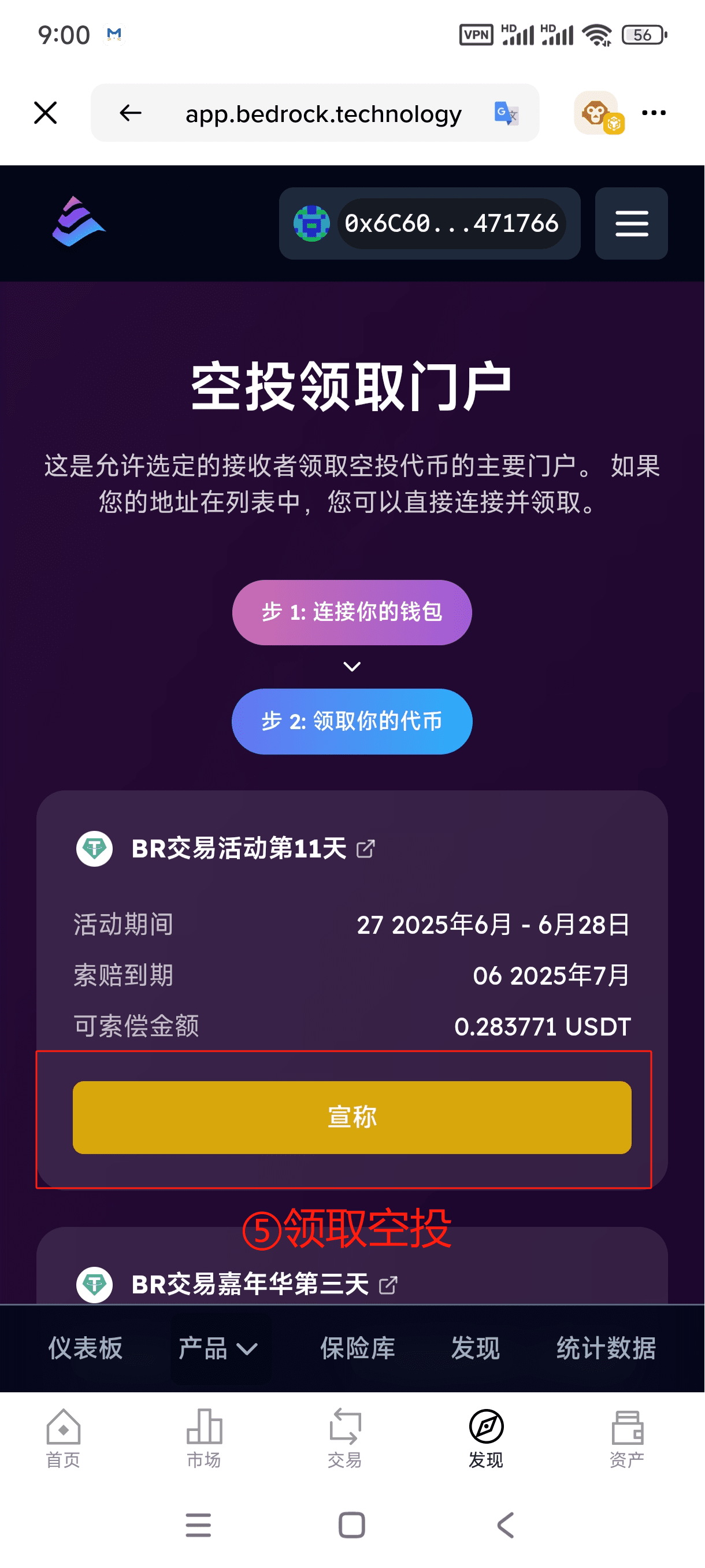Image resolution: width=705 pixels, height=1568 pixels.
Task: Tap the yellow 宣称 claim button
Action: pos(352,1118)
